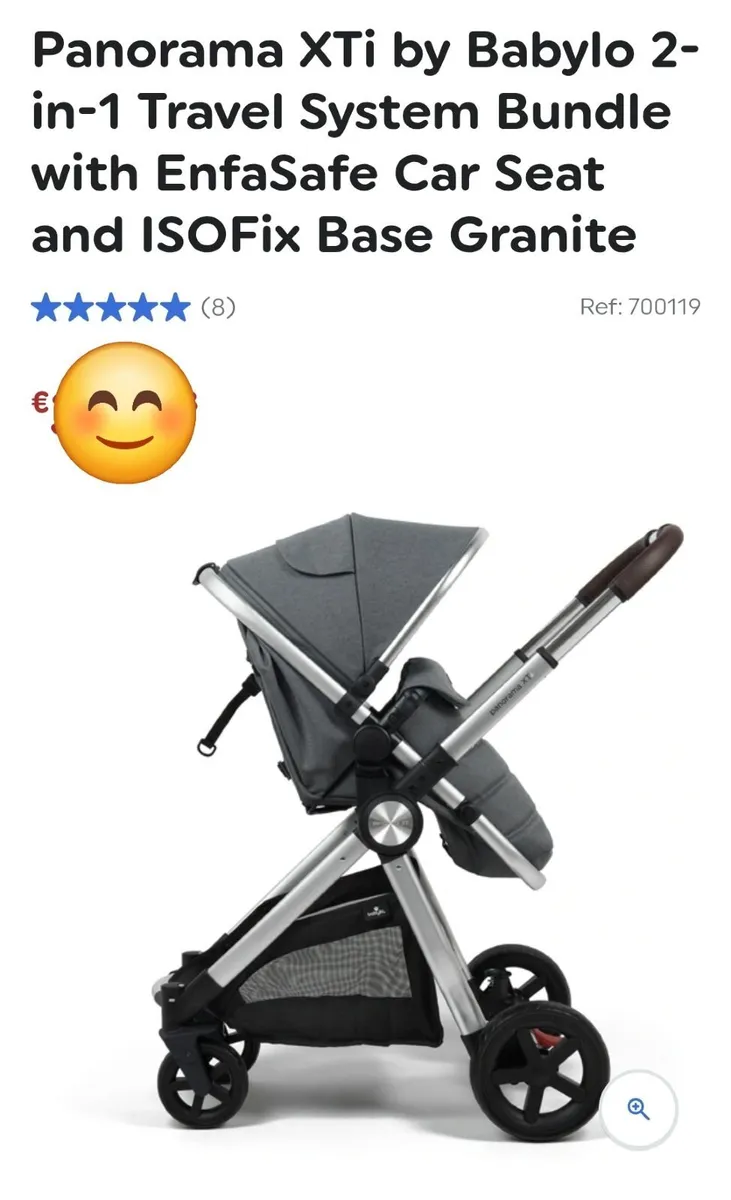Screen dimensions: 731x1200
Task: Select the first blue rating star
Action: tap(47, 306)
